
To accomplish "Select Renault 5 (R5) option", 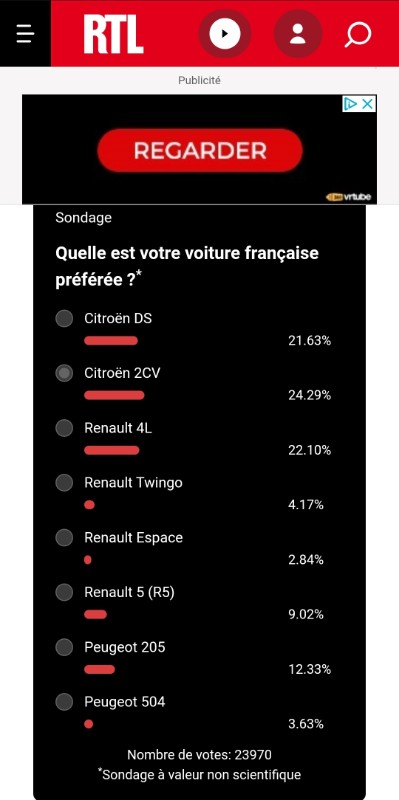I will pos(64,592).
